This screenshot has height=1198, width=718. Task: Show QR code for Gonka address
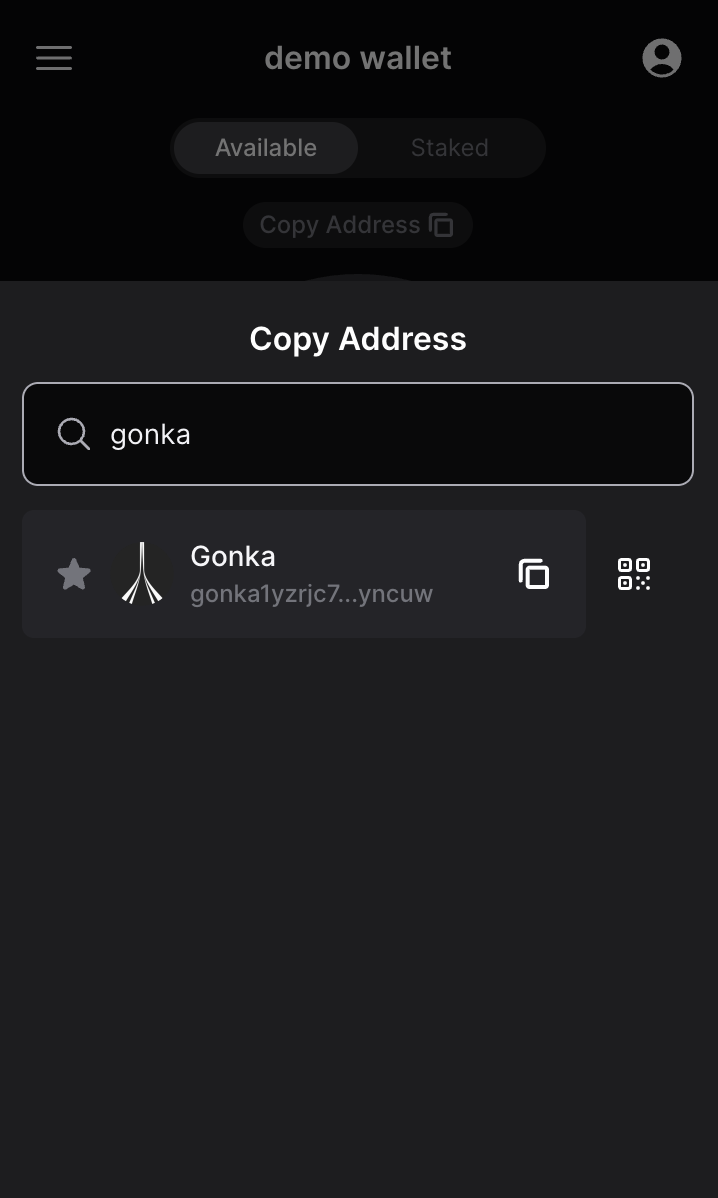click(x=634, y=574)
